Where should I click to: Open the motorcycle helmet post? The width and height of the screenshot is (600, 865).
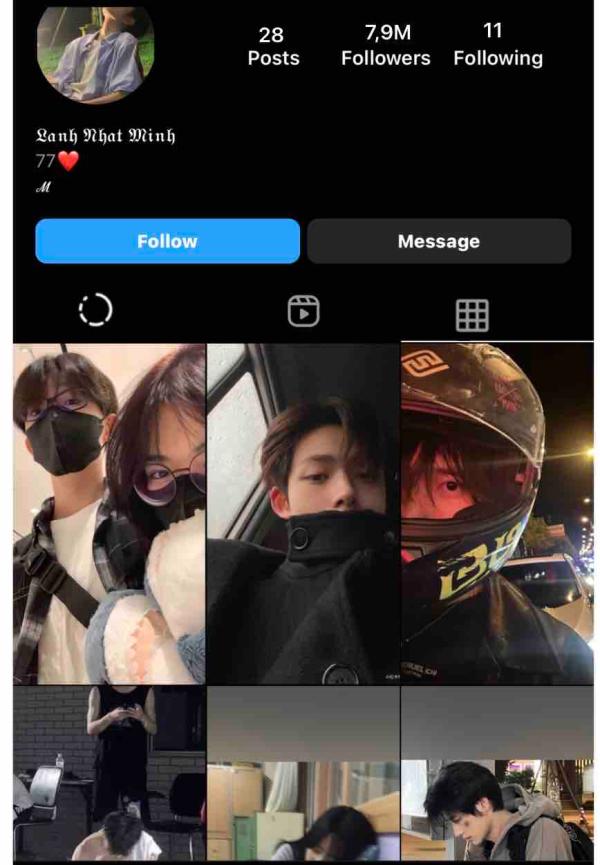tap(497, 513)
